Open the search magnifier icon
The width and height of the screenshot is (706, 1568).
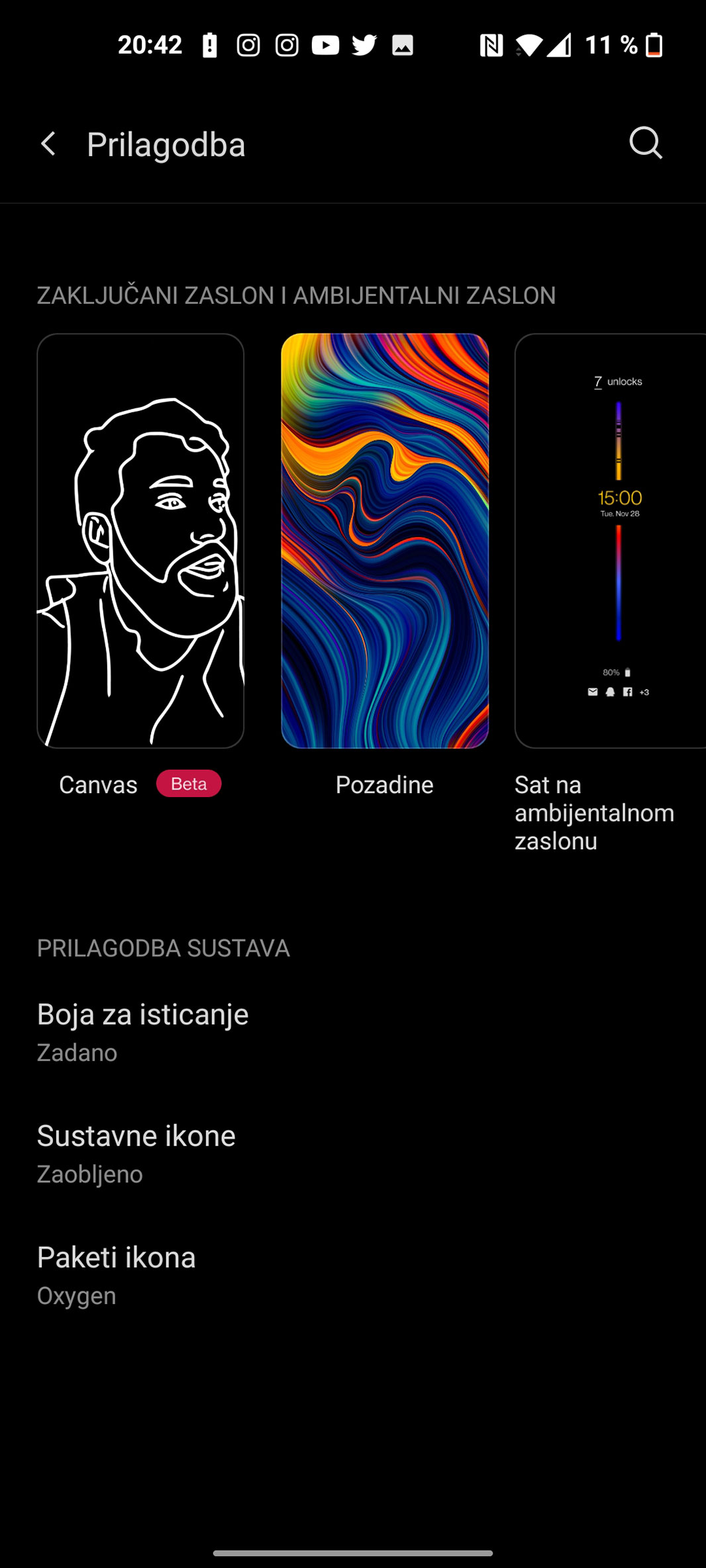click(x=645, y=143)
